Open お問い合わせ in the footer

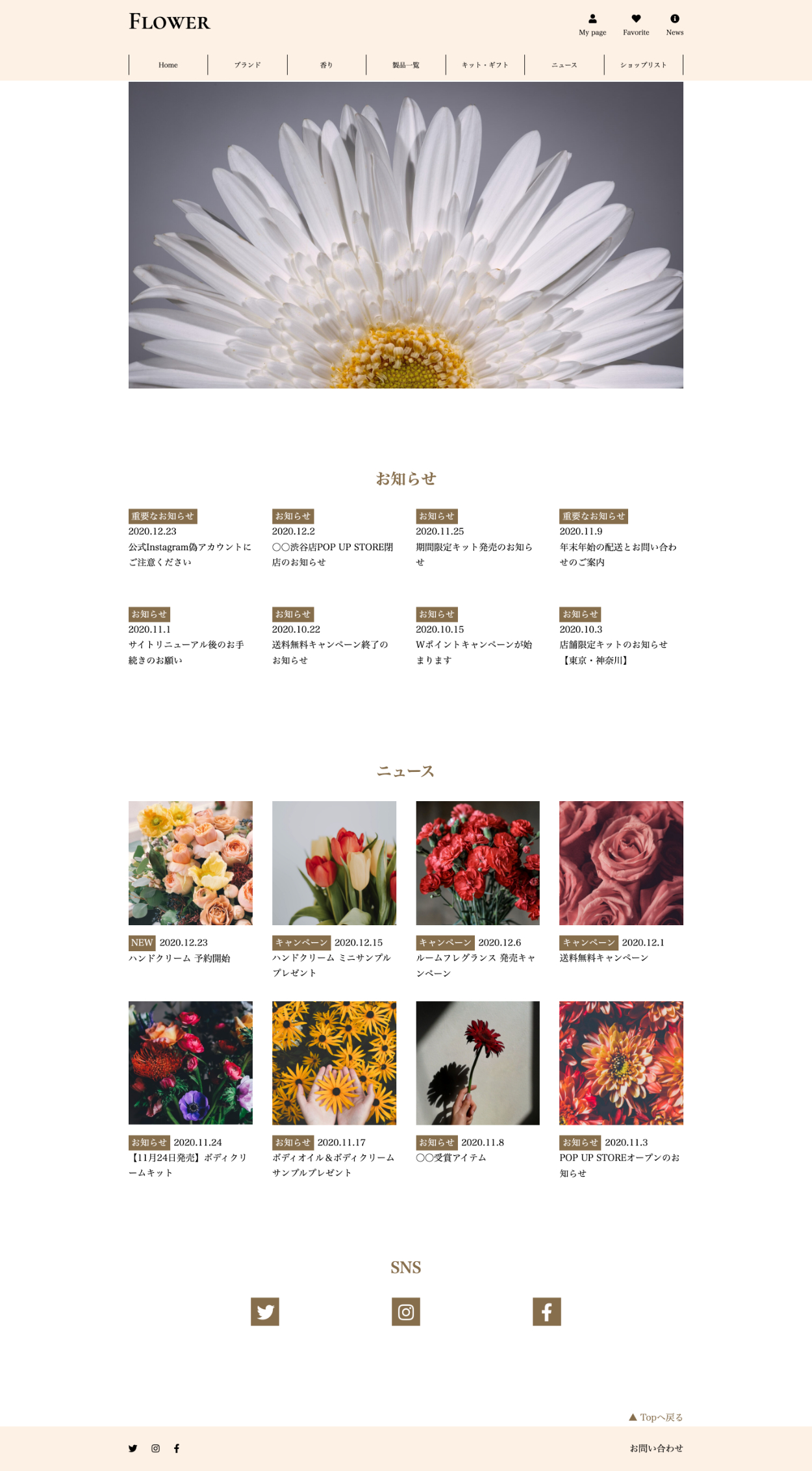(656, 1448)
